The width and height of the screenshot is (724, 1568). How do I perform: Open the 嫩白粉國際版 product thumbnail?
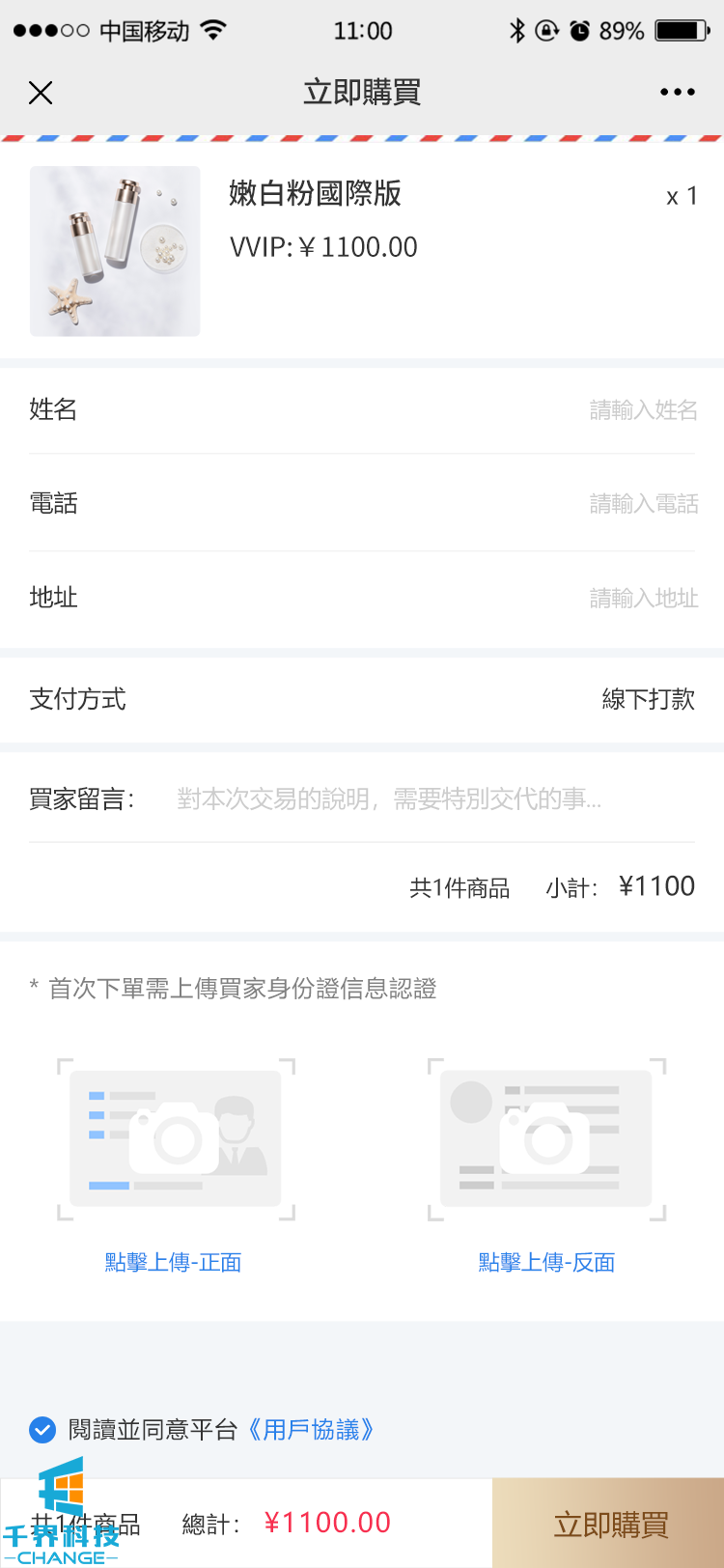(115, 251)
